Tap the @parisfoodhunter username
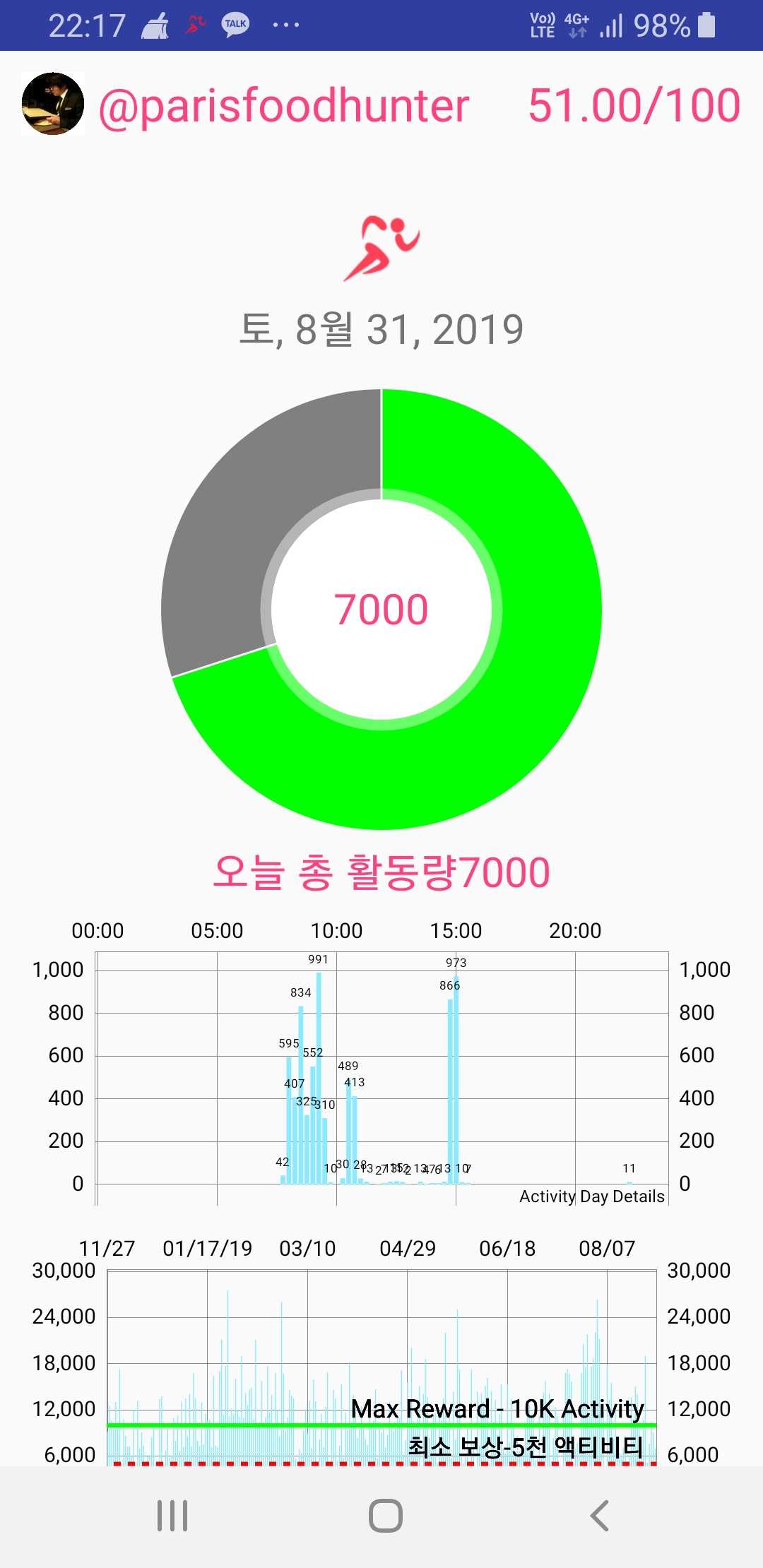The width and height of the screenshot is (763, 1568). coord(284,106)
